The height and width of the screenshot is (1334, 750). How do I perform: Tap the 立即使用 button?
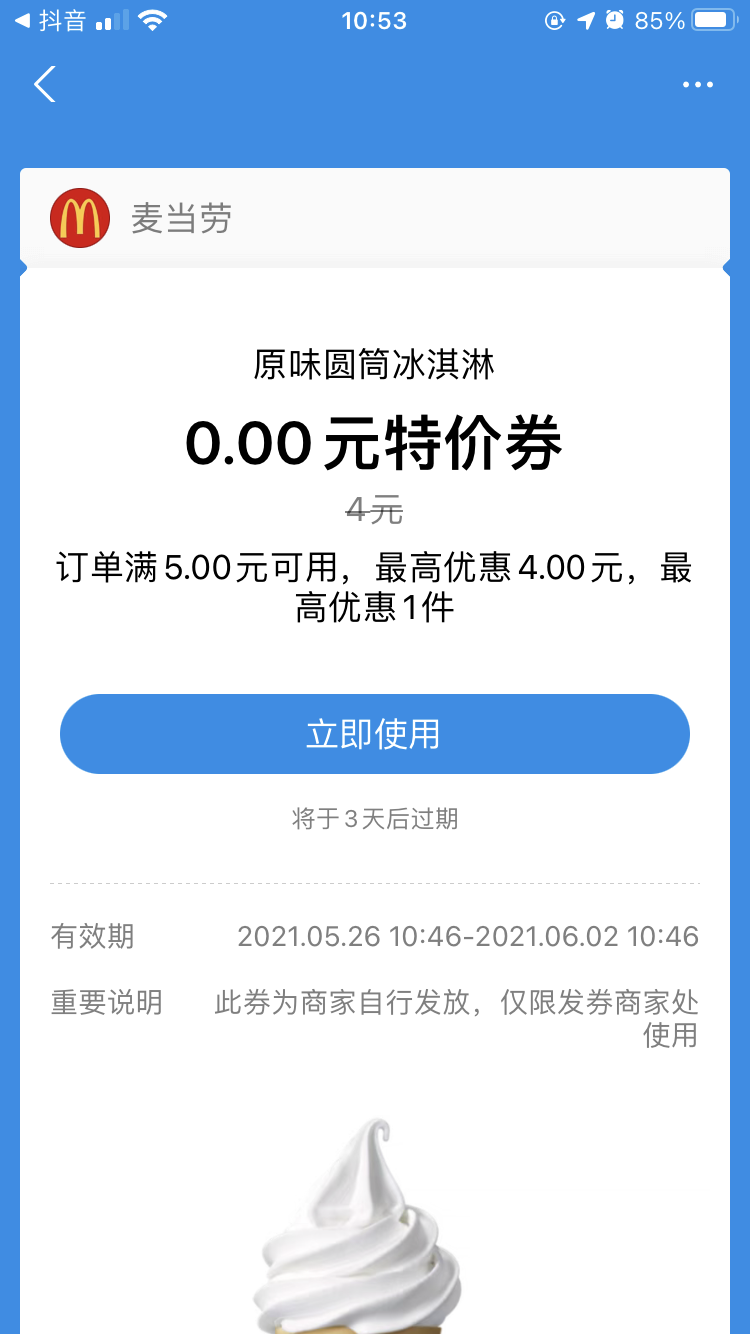click(x=374, y=734)
